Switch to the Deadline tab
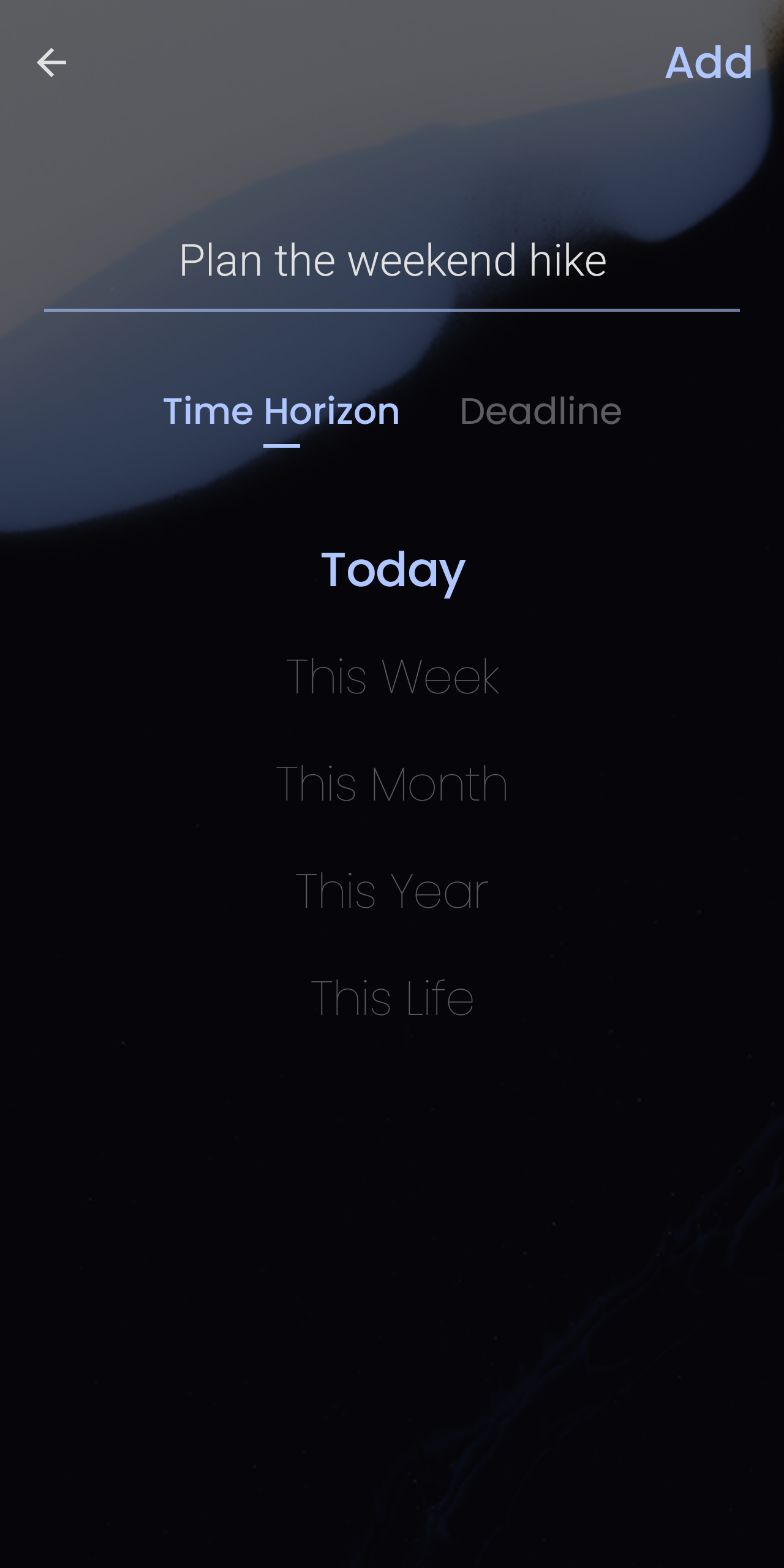The width and height of the screenshot is (784, 1568). coord(540,411)
